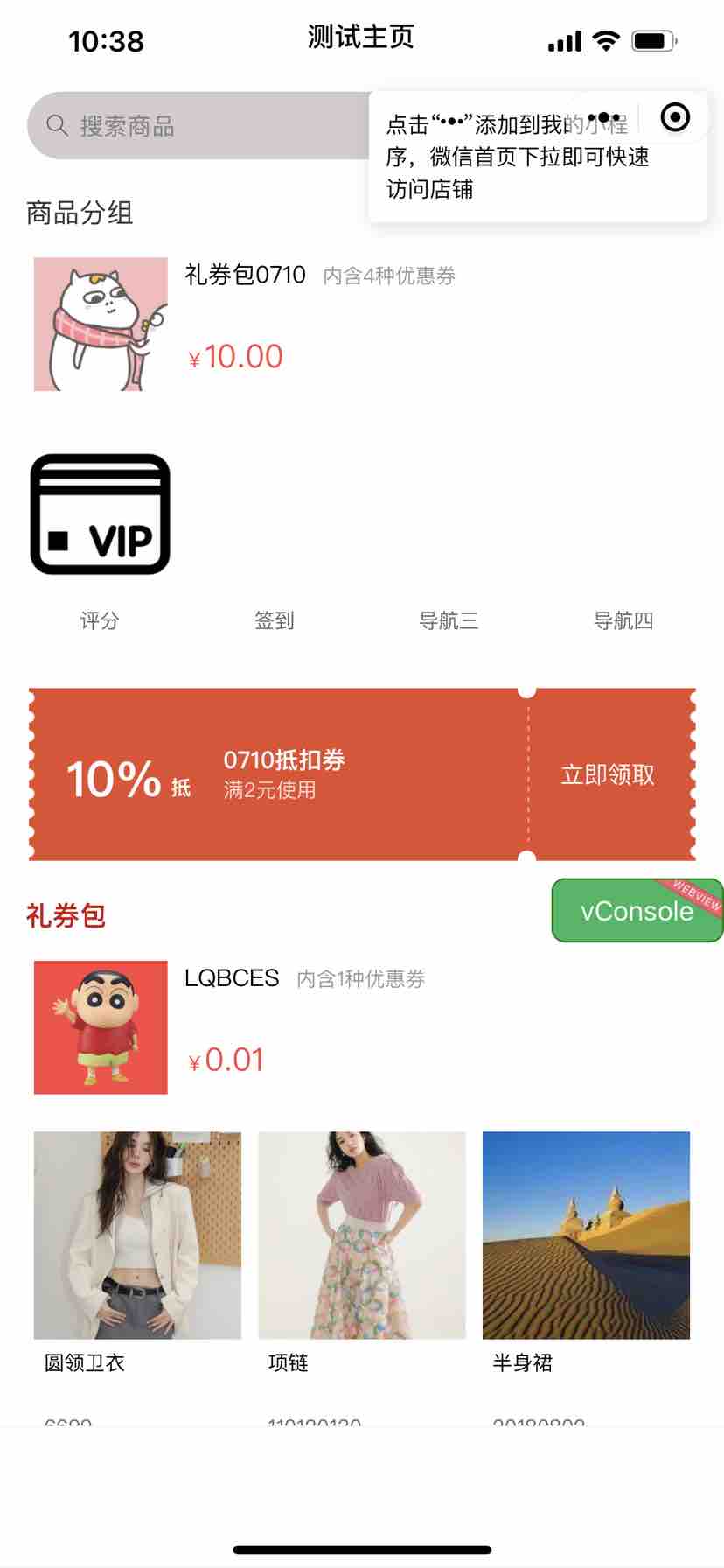This screenshot has height=1568, width=724.
Task: Open 导航四
Action: pyautogui.click(x=623, y=620)
